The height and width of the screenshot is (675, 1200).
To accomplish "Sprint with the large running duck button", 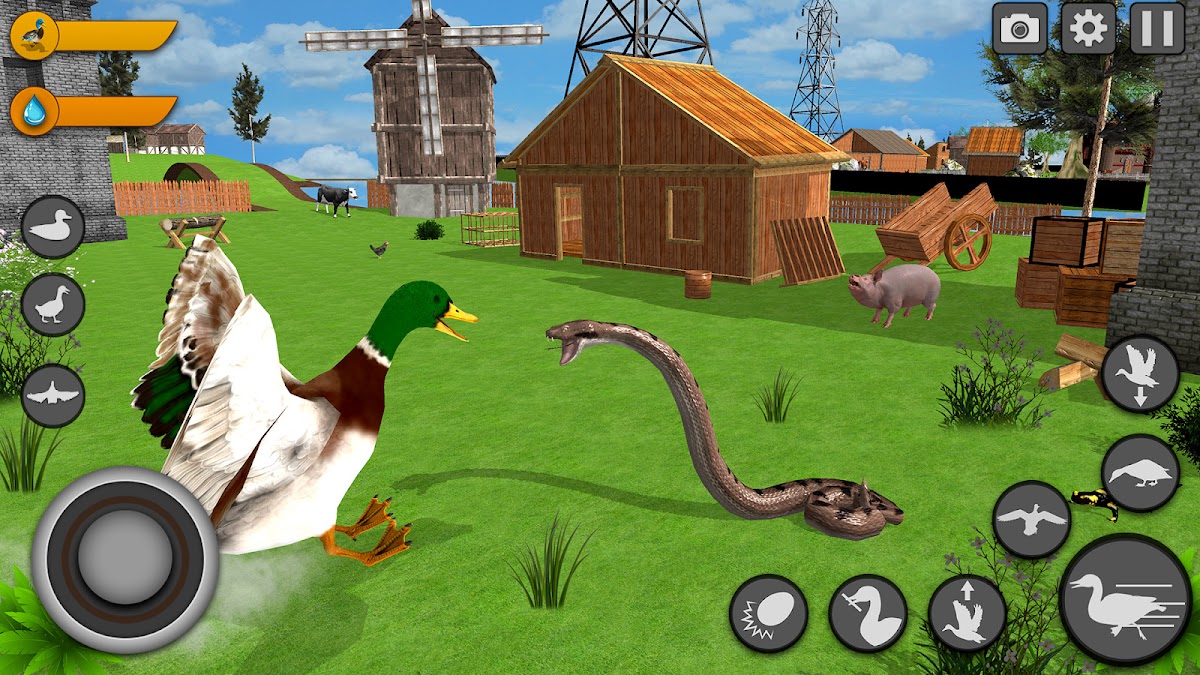I will (x=1125, y=598).
